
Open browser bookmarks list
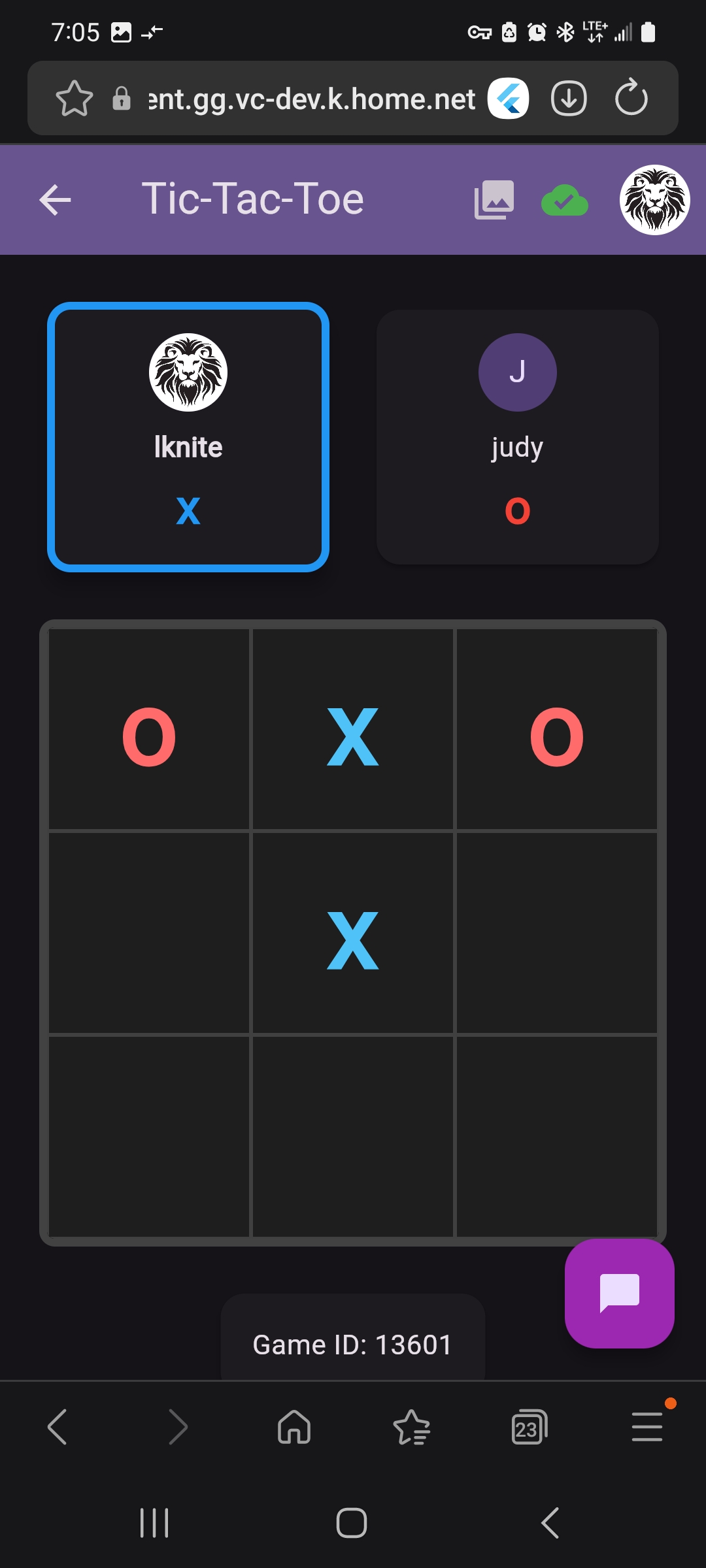point(411,1427)
